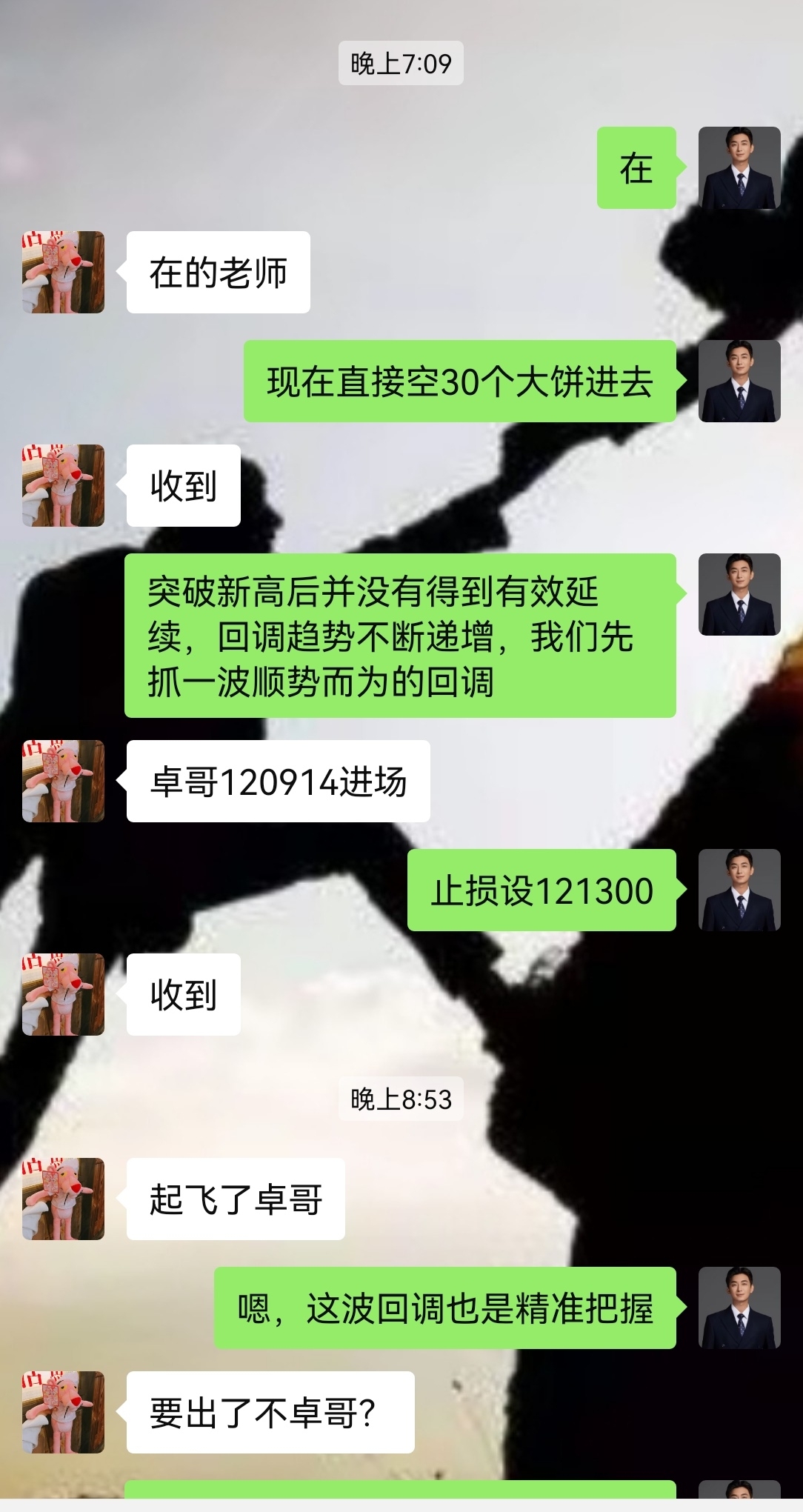
Task: Open avatar next to "要出了不卓哥?"
Action: 63,1412
